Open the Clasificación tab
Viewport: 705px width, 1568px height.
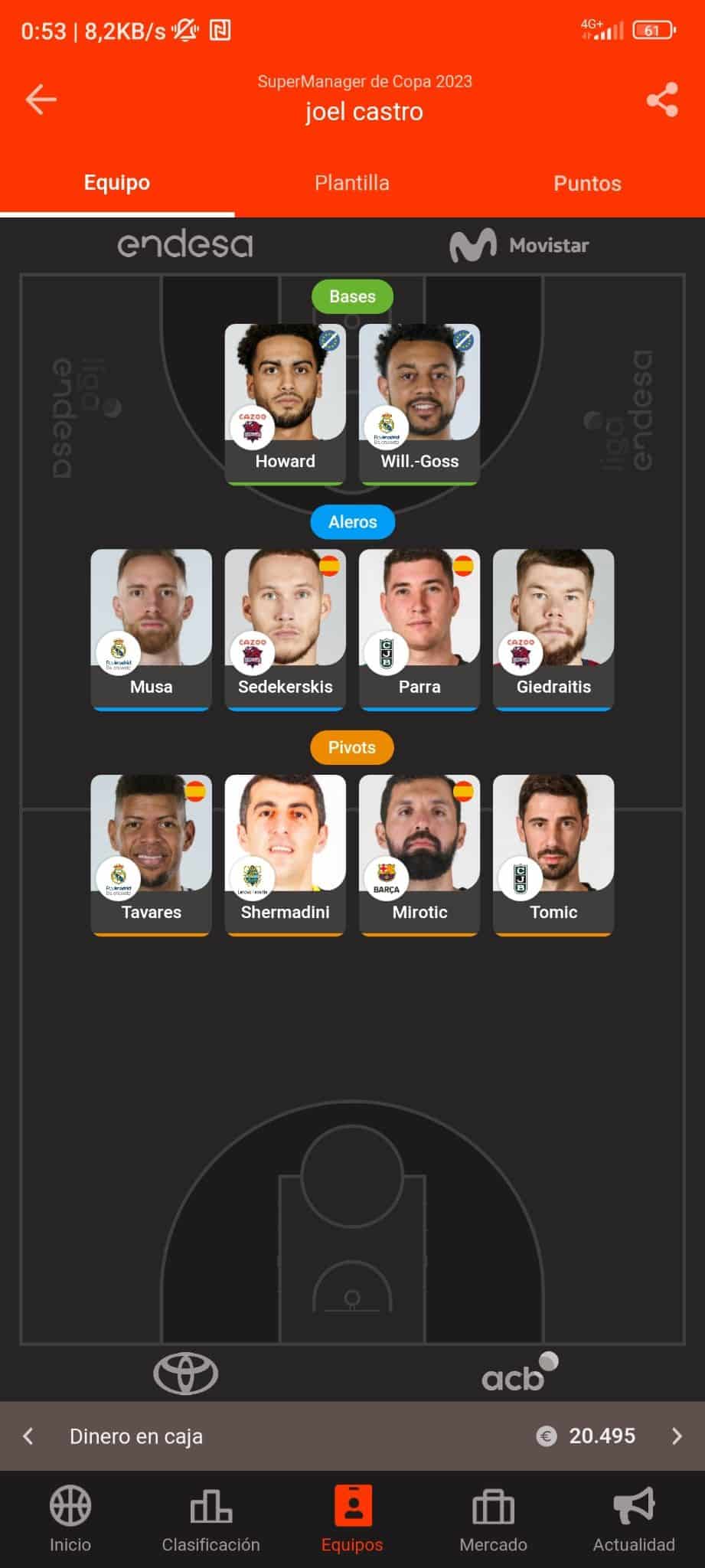pyautogui.click(x=211, y=1520)
